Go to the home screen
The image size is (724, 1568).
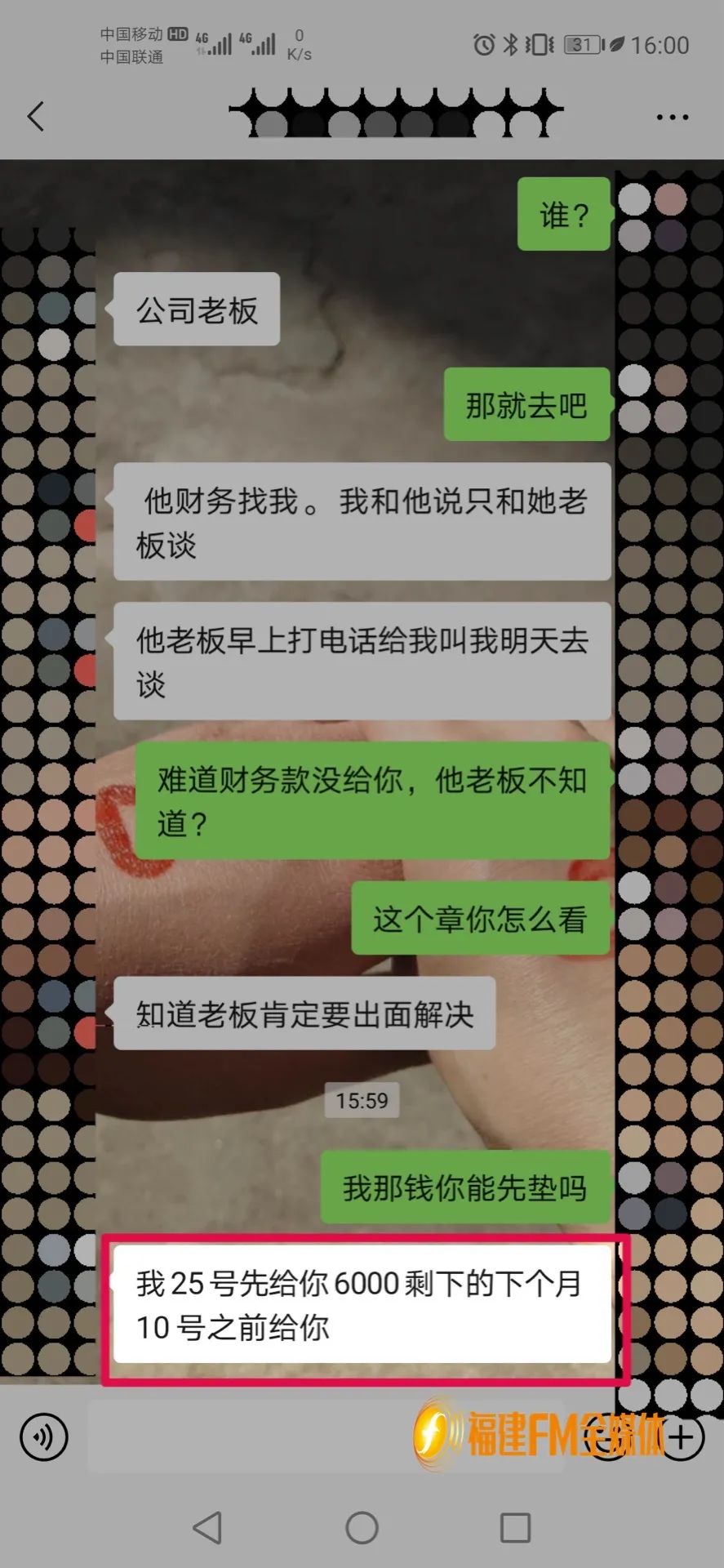362,1527
